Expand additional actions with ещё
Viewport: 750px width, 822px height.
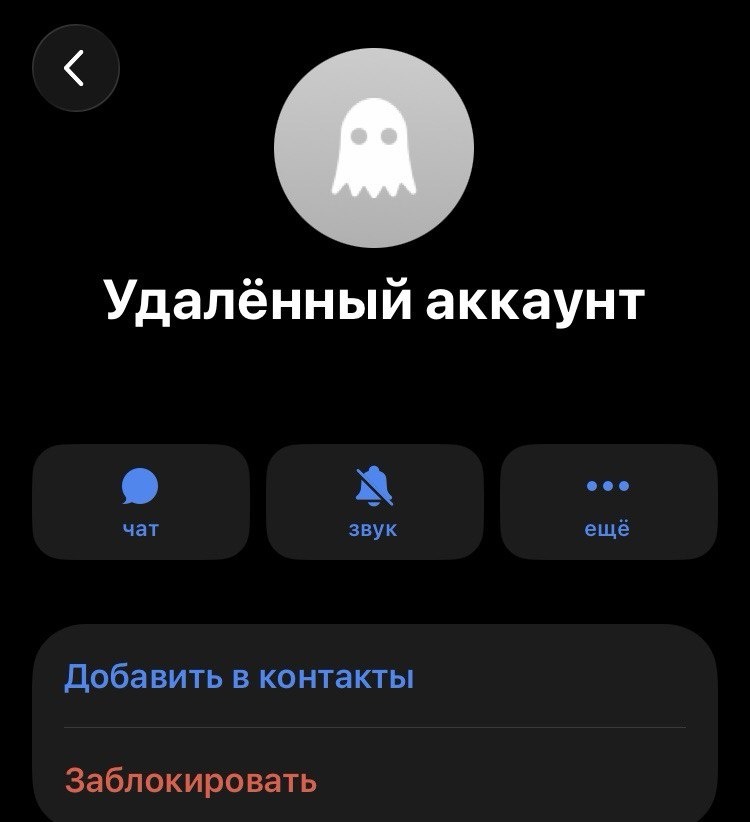(x=607, y=498)
